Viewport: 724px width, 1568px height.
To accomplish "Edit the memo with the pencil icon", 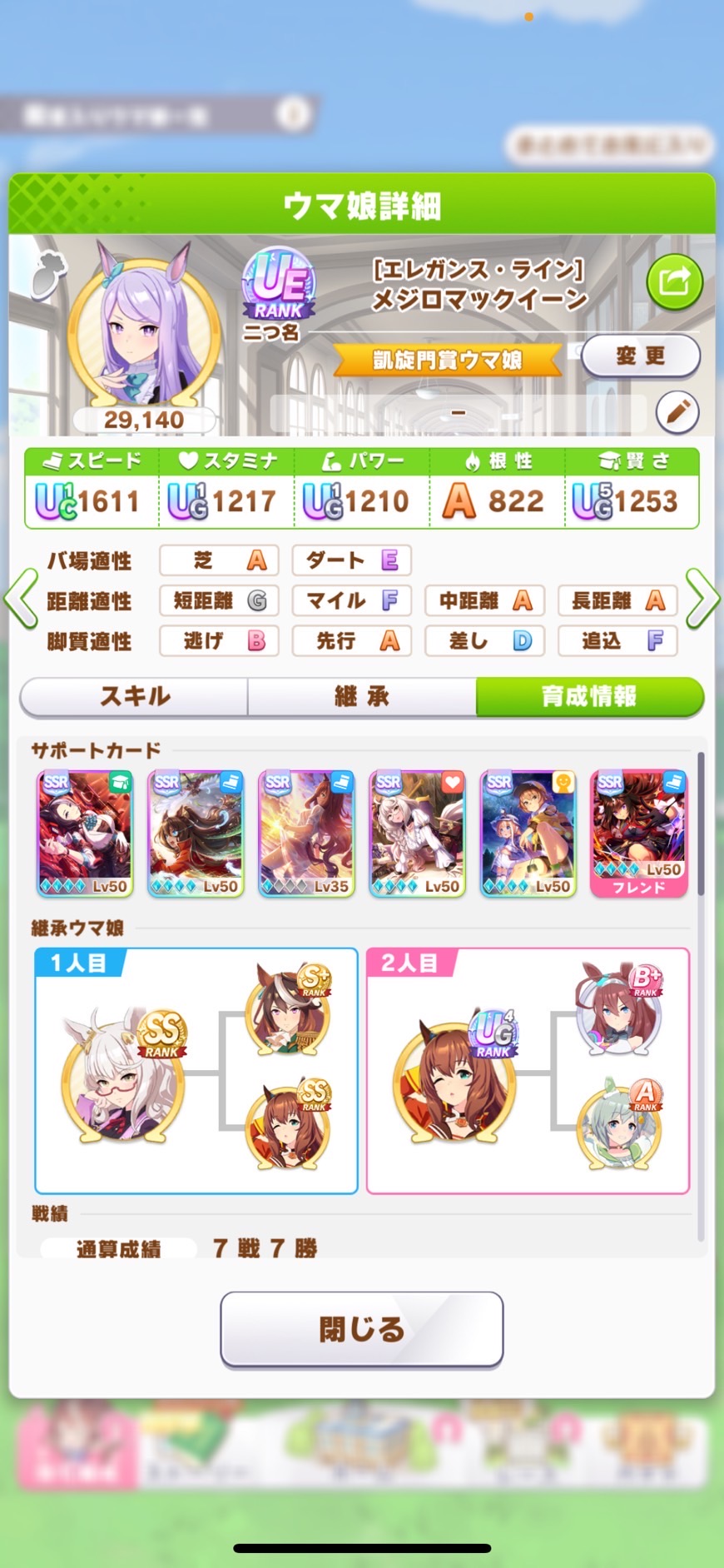I will pyautogui.click(x=677, y=412).
